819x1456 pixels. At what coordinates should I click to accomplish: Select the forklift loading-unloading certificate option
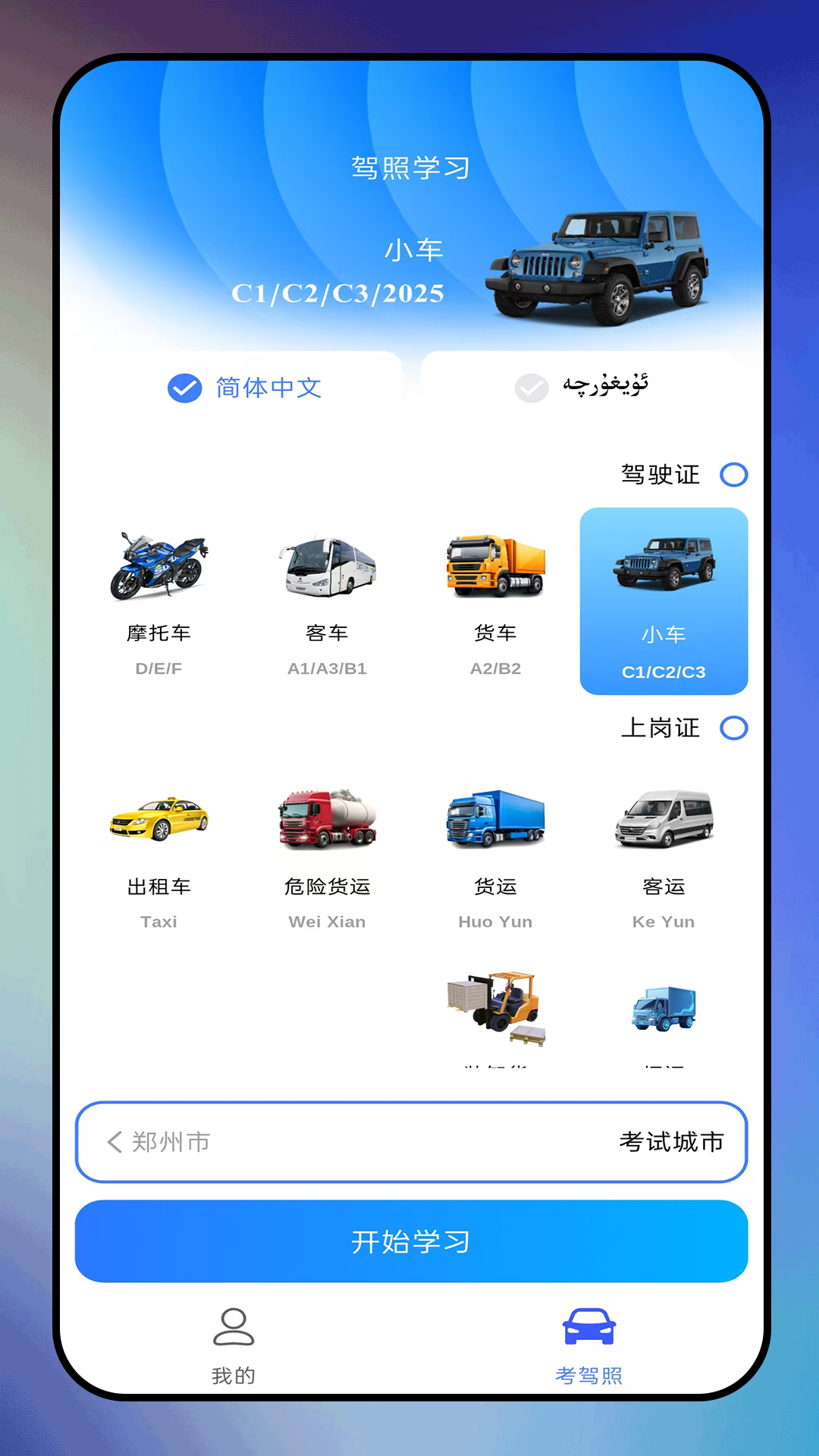[x=495, y=1009]
